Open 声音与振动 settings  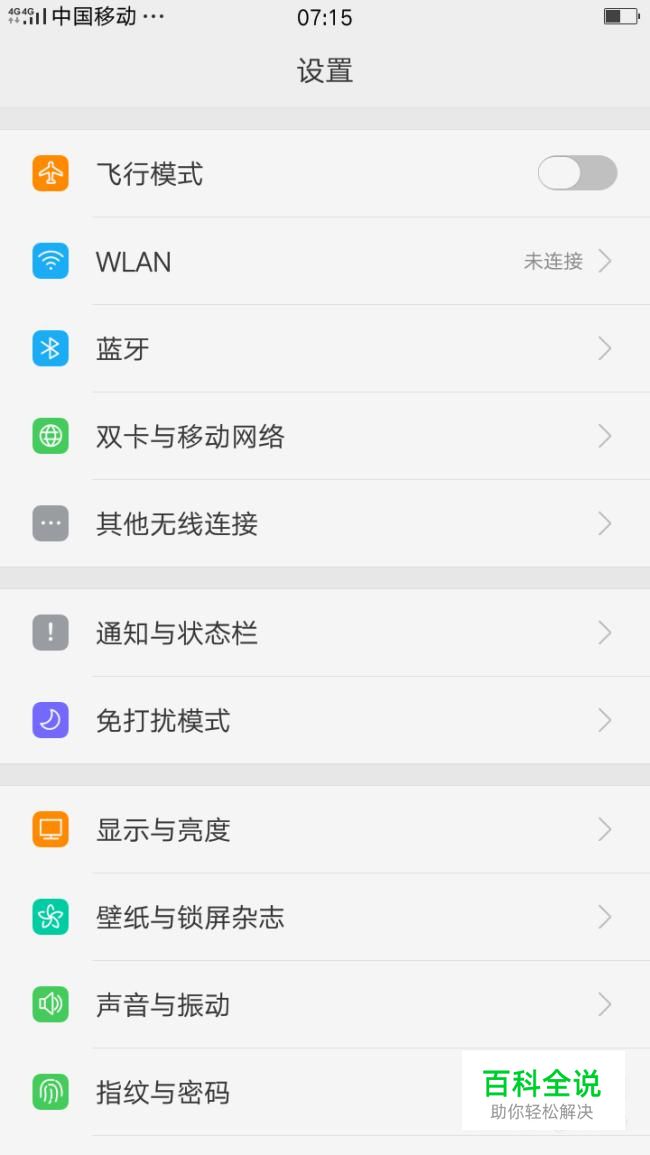[325, 1005]
